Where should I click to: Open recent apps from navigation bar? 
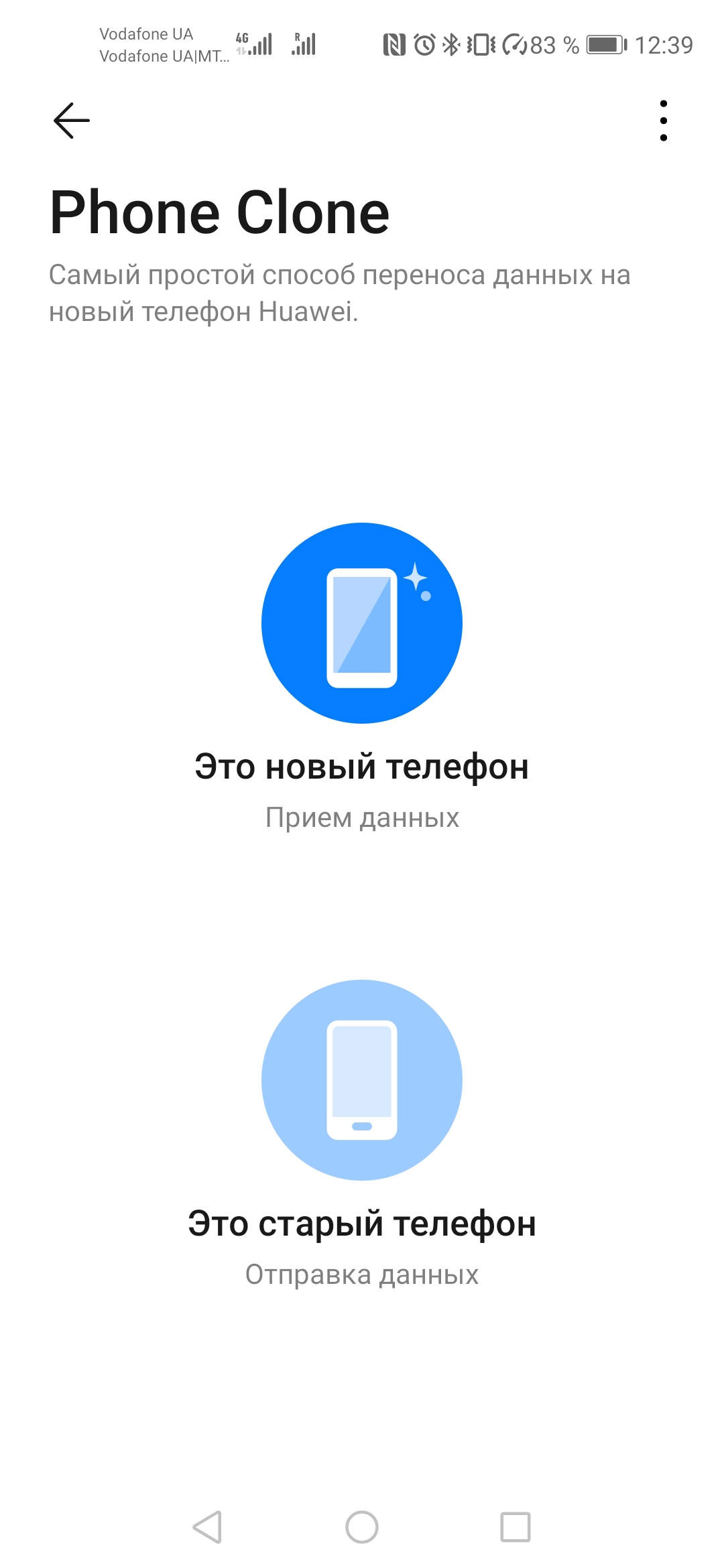516,1527
